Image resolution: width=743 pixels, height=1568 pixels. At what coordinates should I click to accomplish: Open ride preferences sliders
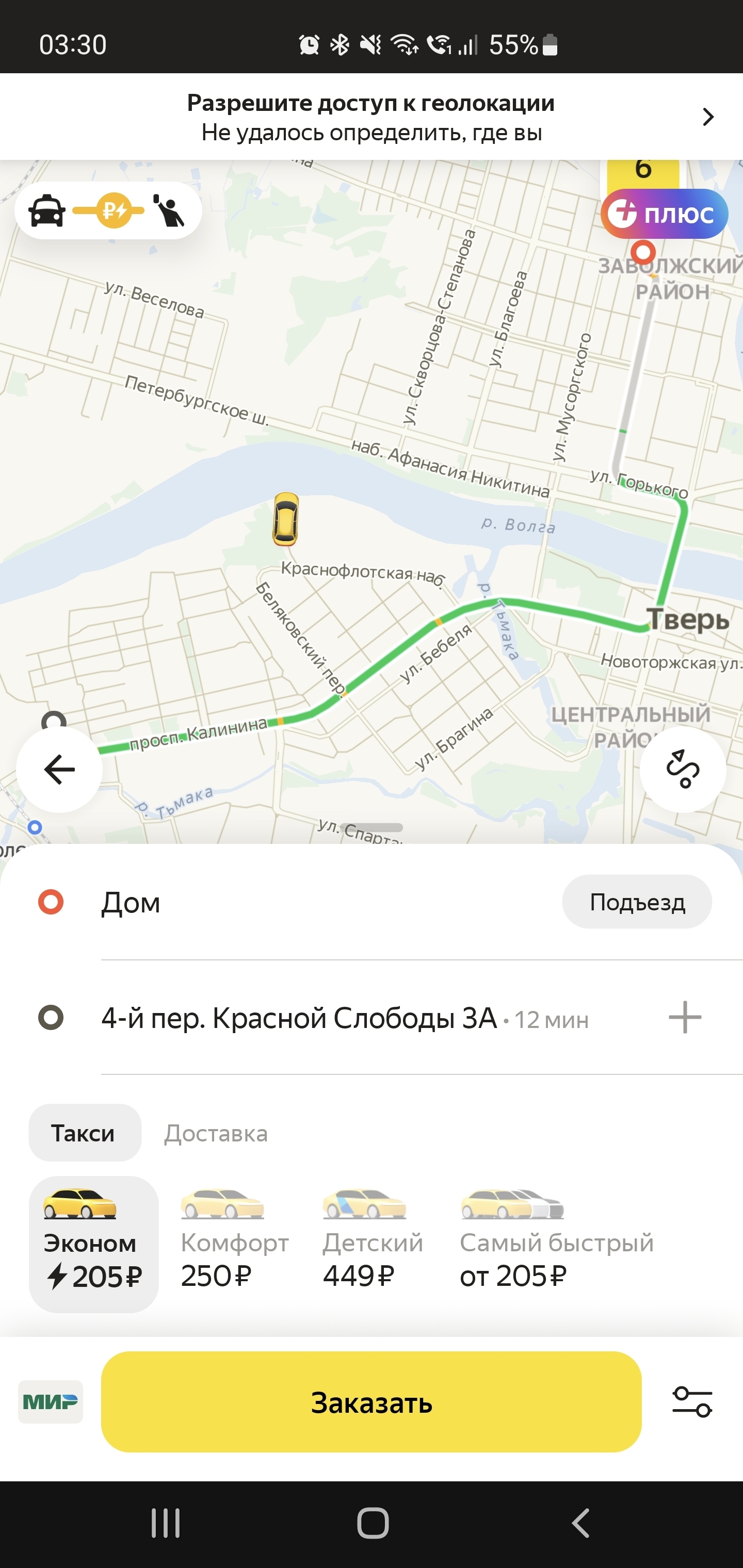tap(692, 1402)
